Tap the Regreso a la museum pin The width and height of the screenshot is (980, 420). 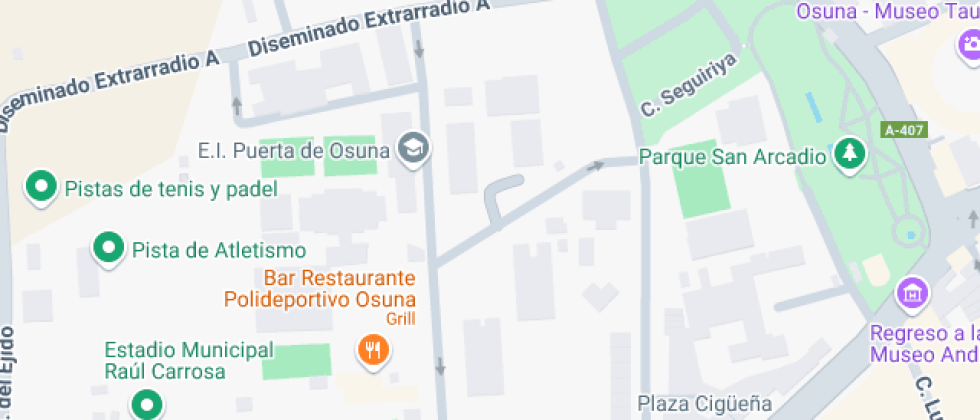[x=912, y=294]
